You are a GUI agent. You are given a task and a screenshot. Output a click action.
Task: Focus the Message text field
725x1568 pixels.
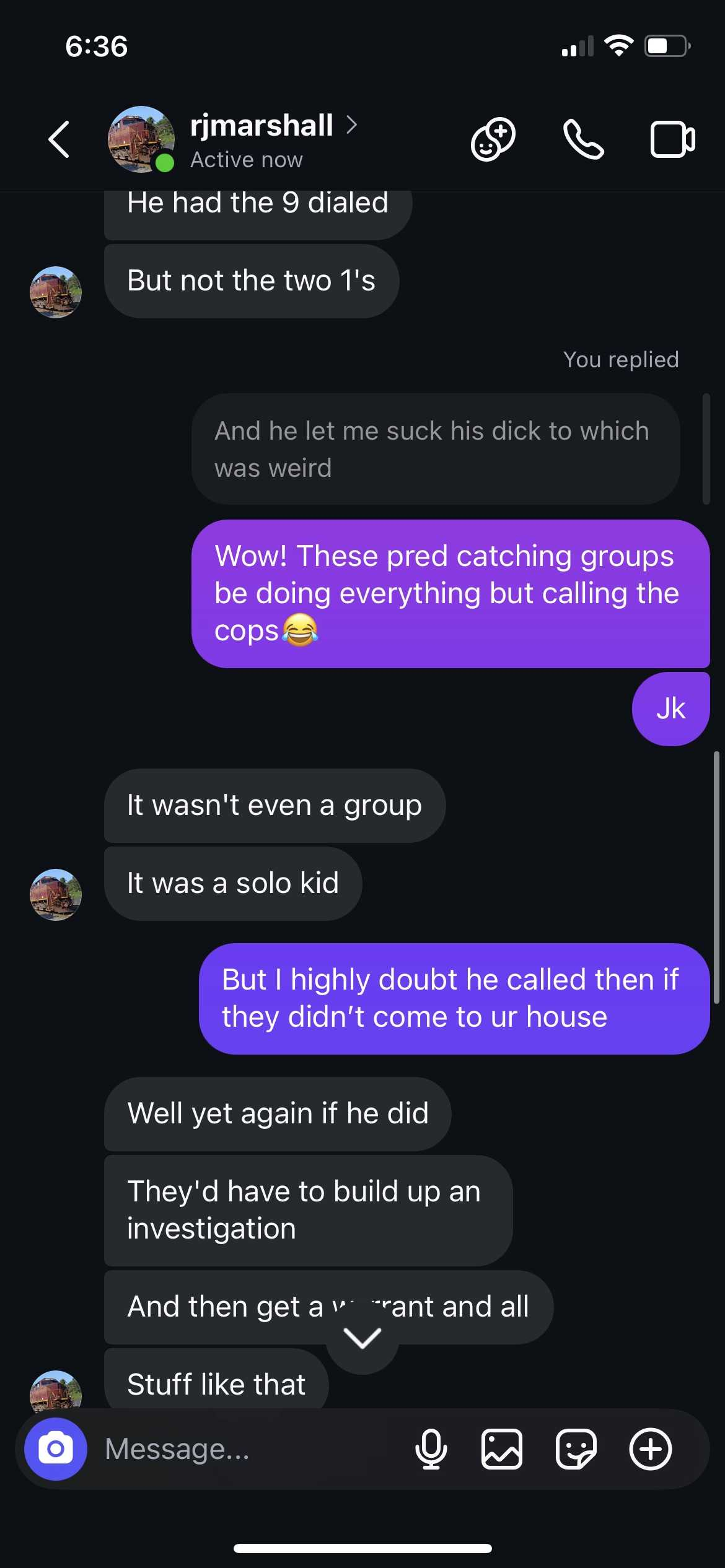(x=248, y=1449)
